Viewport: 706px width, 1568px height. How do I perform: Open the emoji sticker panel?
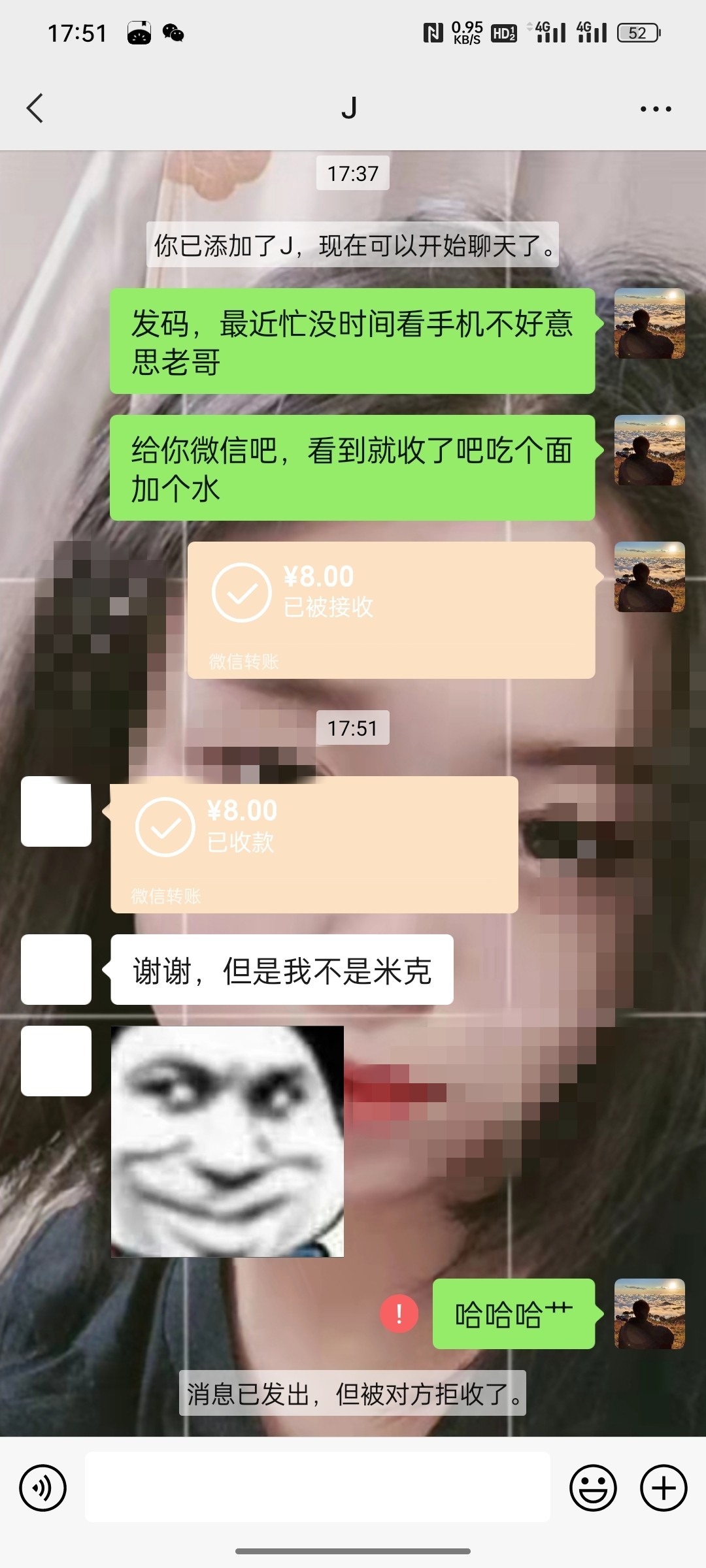(x=593, y=1488)
